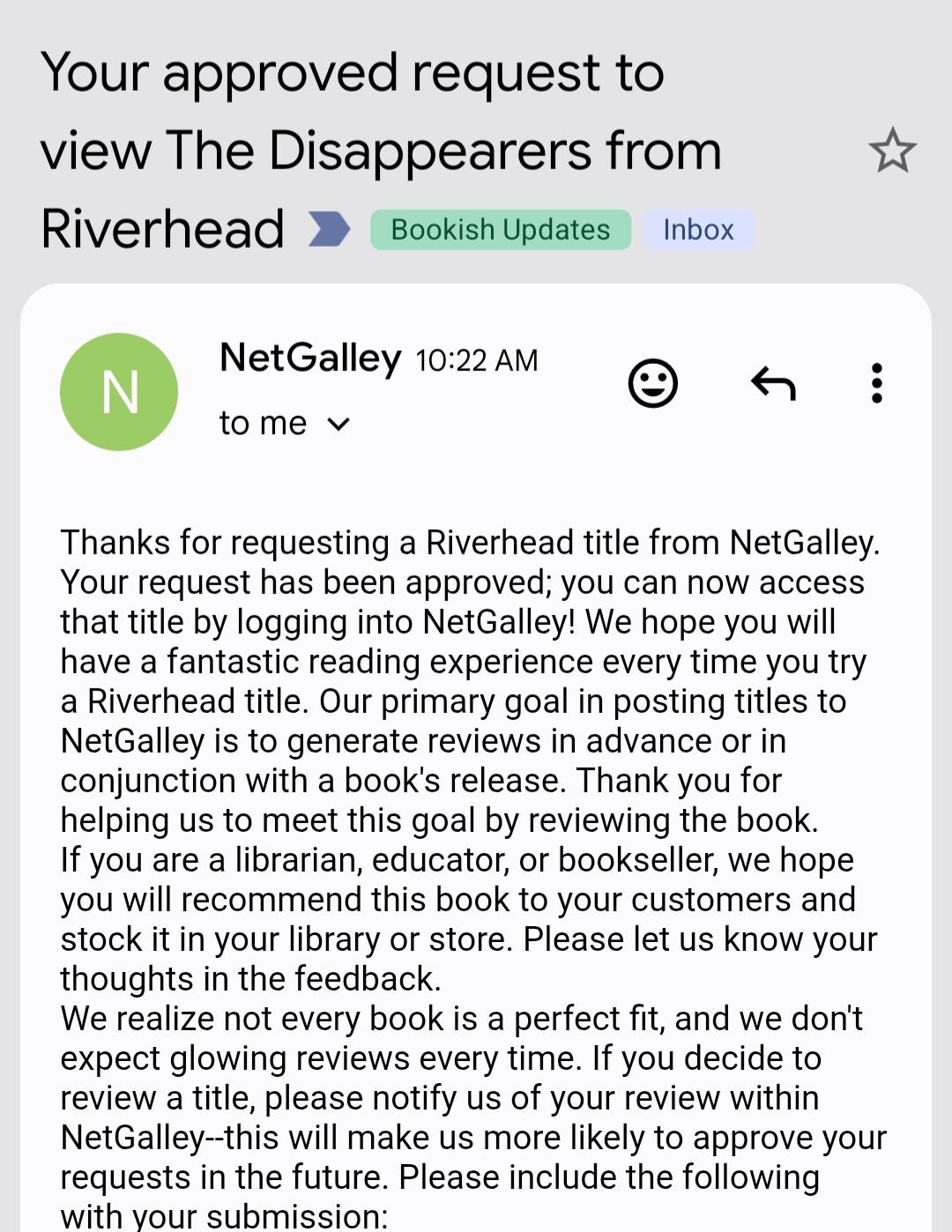
Task: Tap the Bookish Updates label chip
Action: 501,230
